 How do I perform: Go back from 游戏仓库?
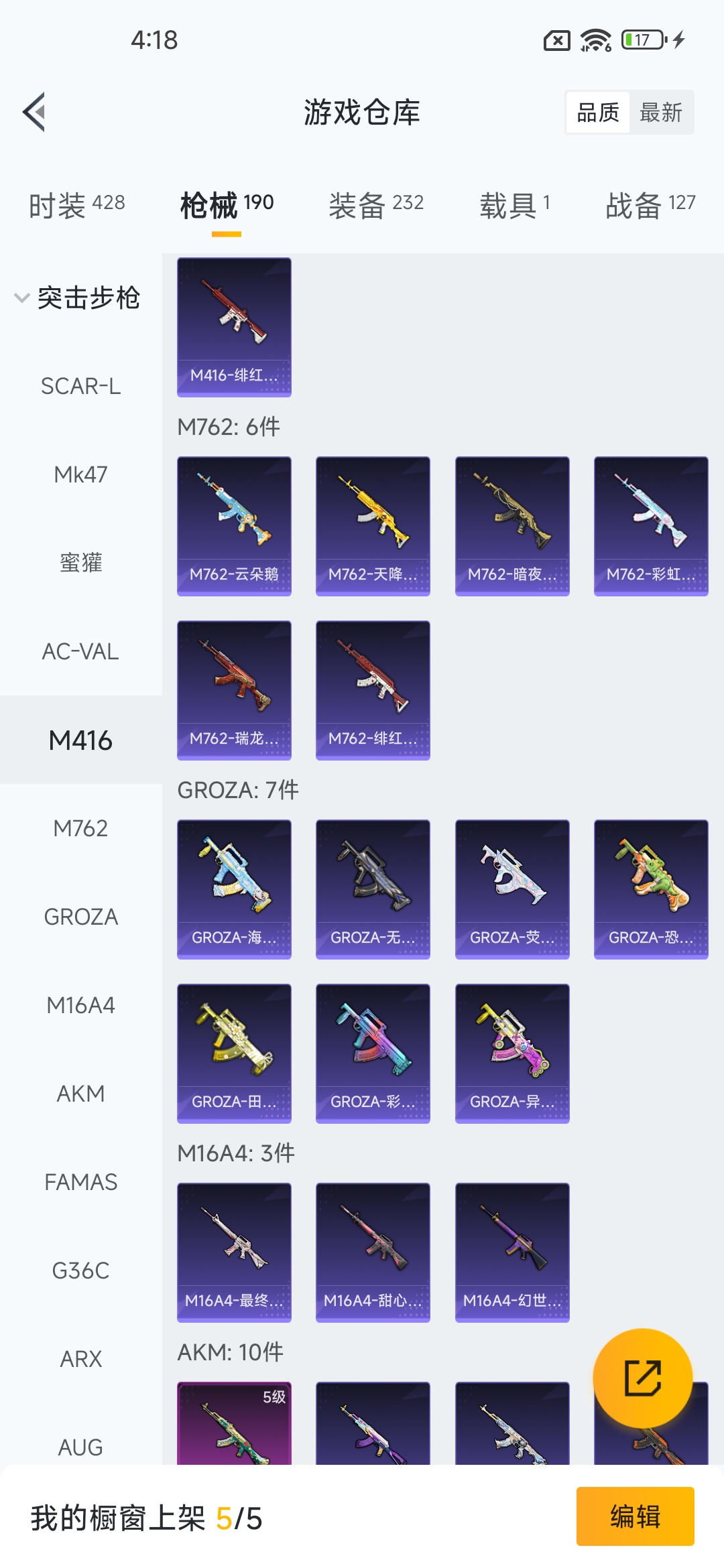click(x=35, y=112)
